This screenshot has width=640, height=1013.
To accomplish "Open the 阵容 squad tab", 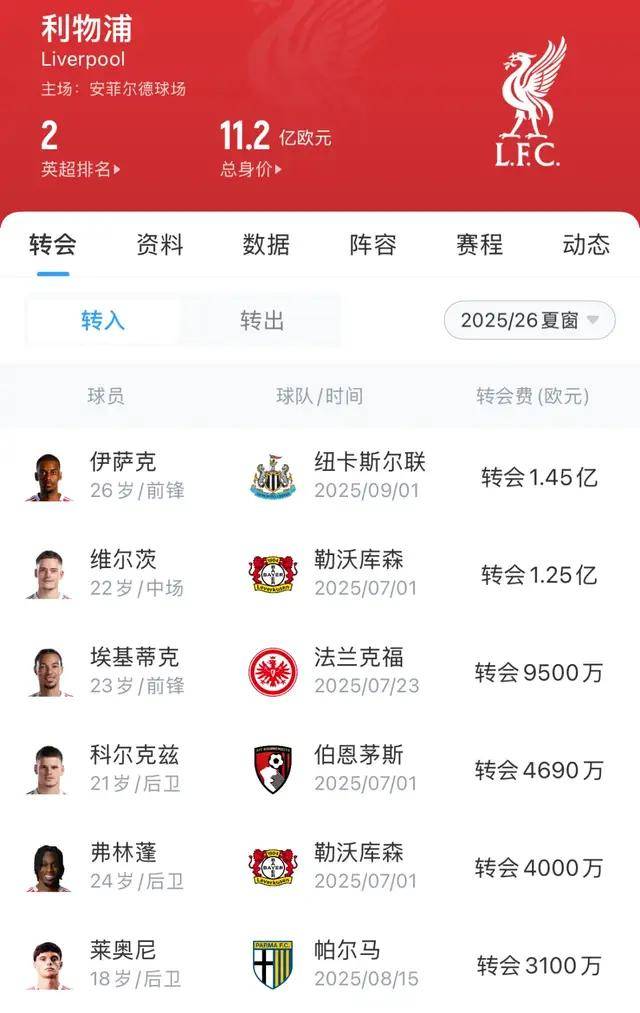I will coord(373,245).
